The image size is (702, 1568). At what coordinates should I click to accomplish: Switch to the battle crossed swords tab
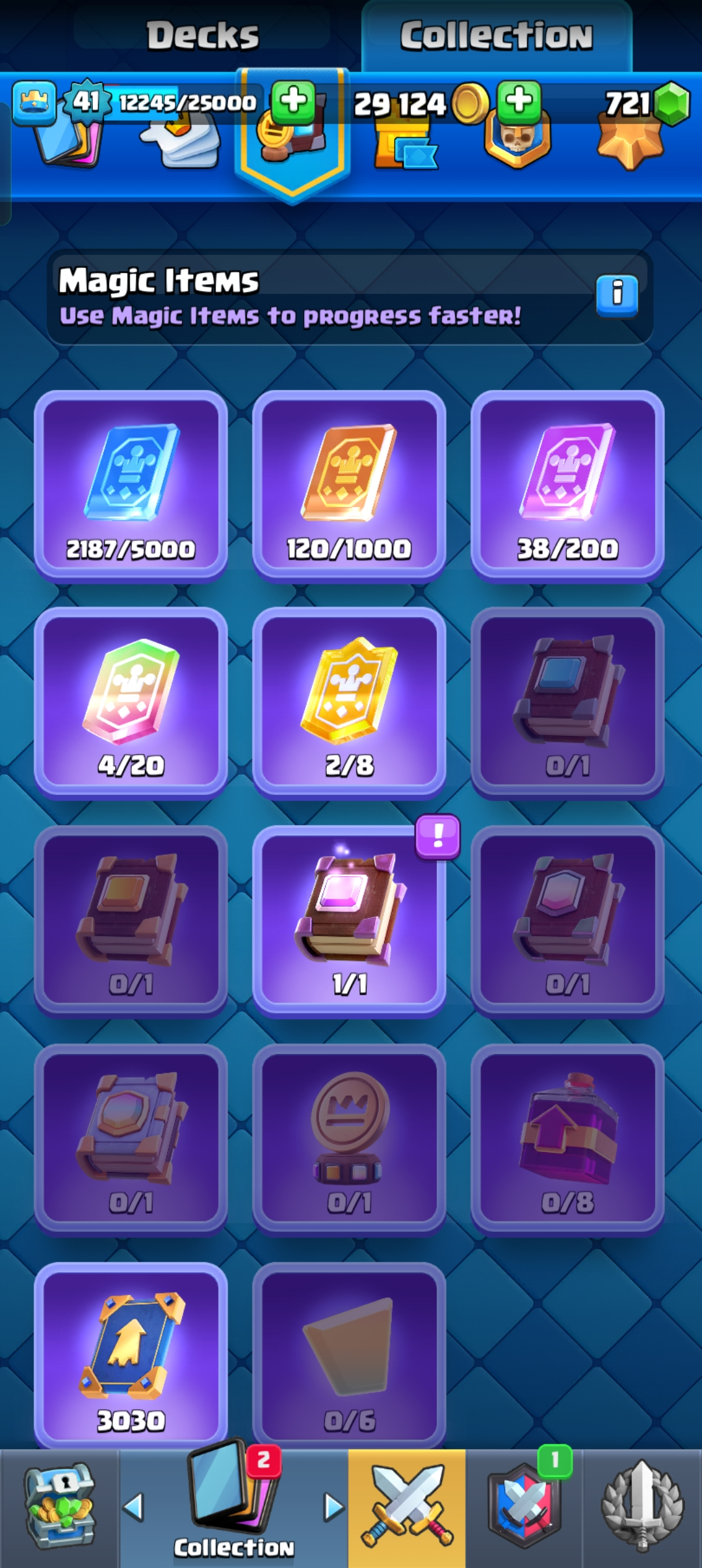coord(407,1508)
